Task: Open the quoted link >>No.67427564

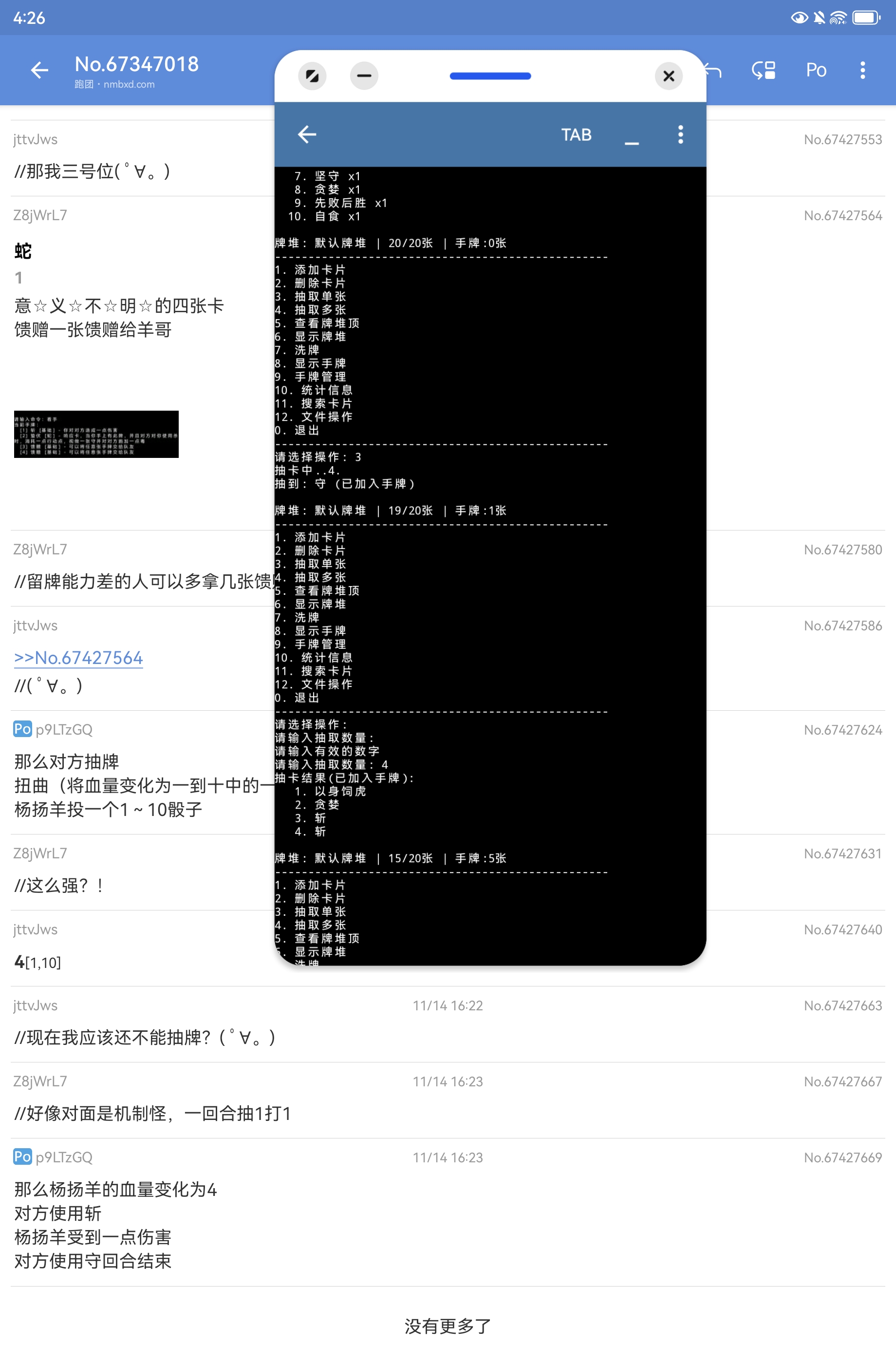Action: tap(78, 658)
